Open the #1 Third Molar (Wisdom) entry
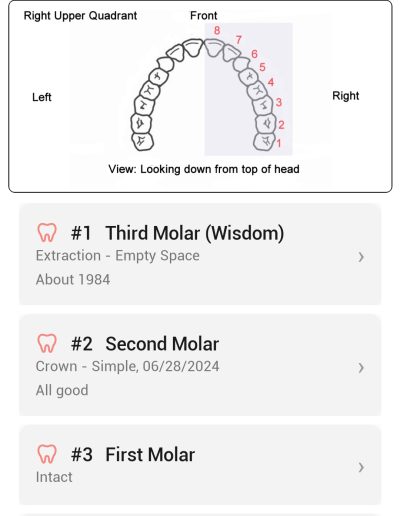The height and width of the screenshot is (516, 400). (200, 255)
